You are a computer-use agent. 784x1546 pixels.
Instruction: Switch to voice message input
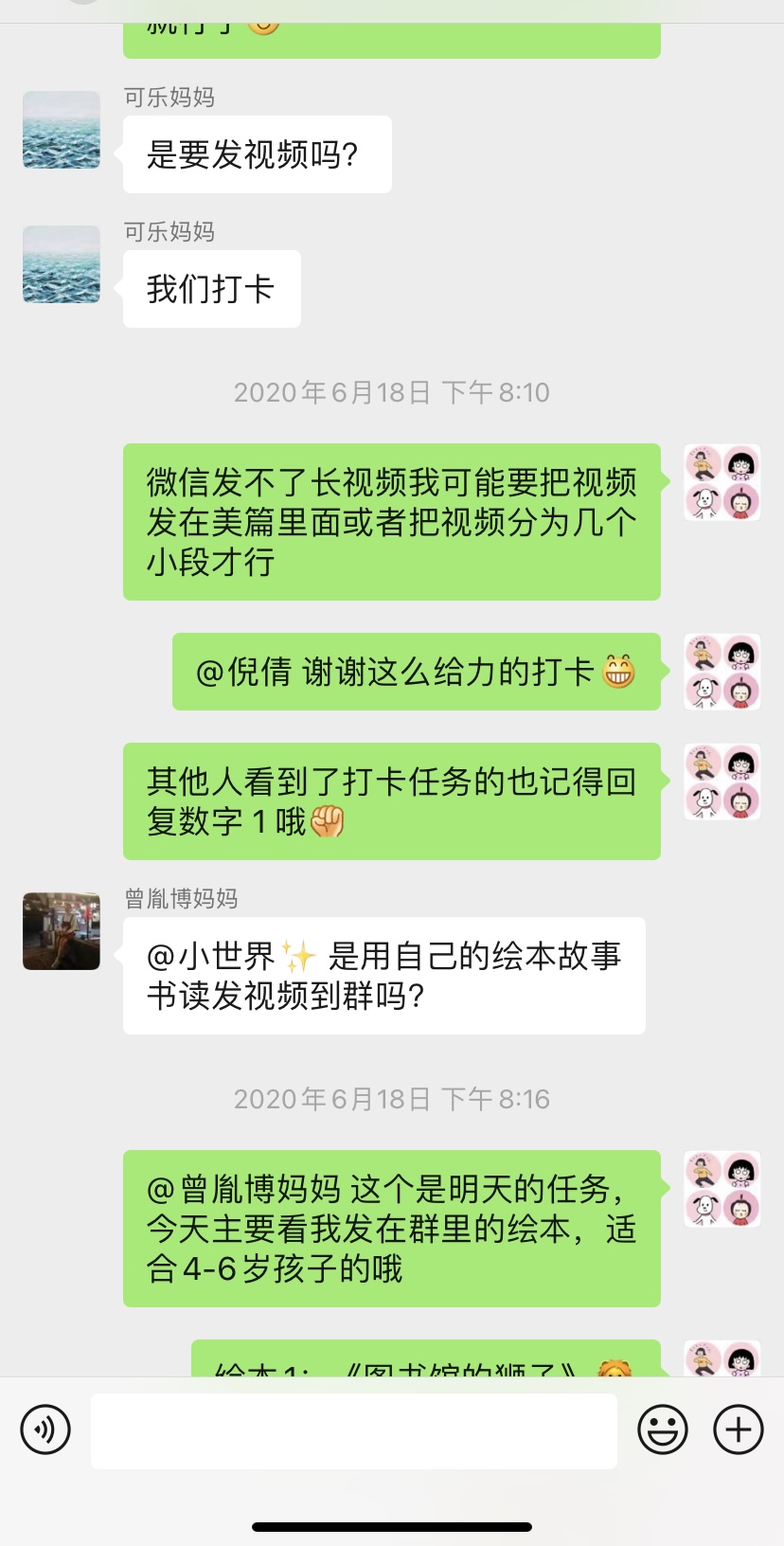tap(45, 1429)
